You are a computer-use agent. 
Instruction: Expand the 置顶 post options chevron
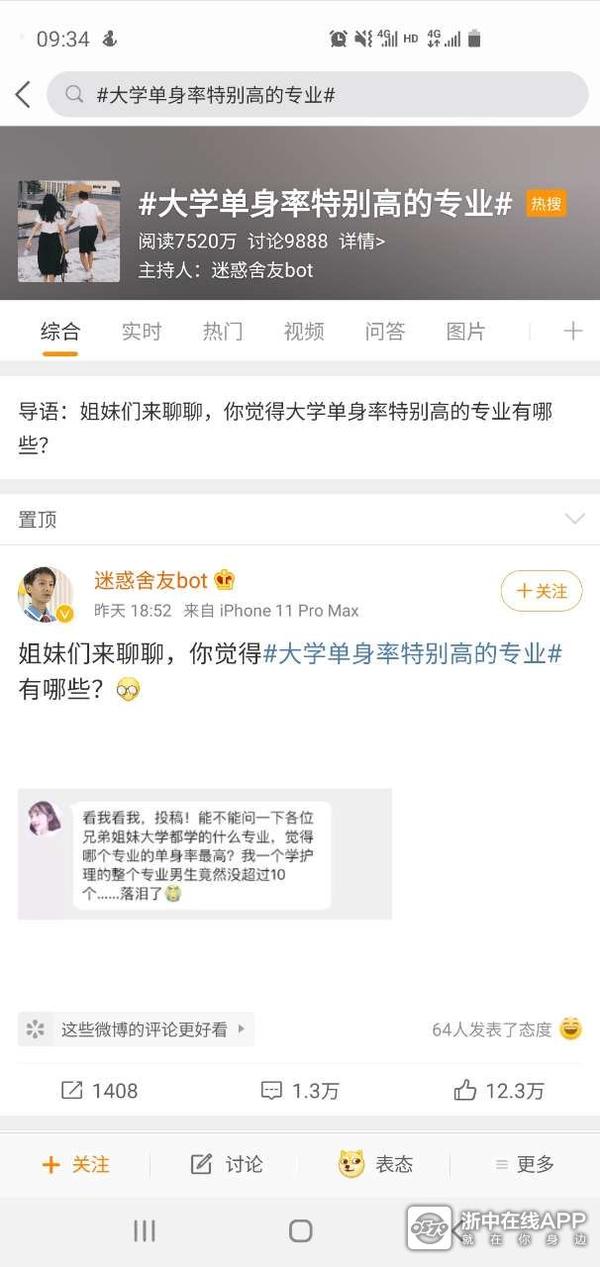point(575,519)
